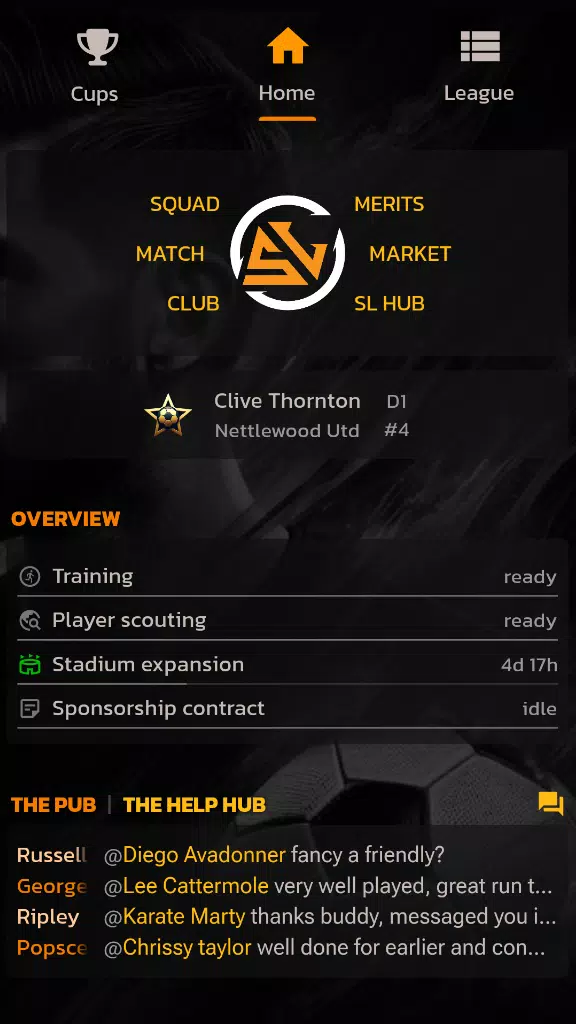The image size is (576, 1024).
Task: Open the CLUB section
Action: coord(193,304)
